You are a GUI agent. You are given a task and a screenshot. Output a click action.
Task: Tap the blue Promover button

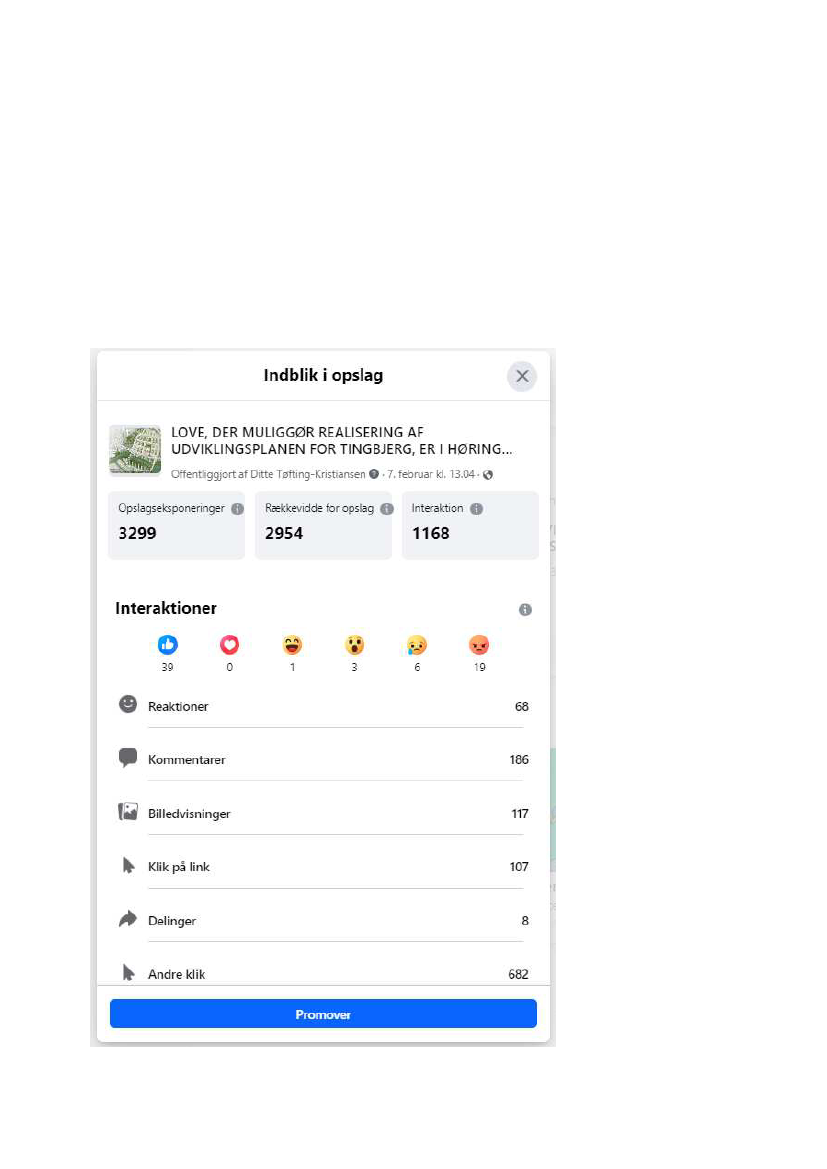tap(323, 1014)
